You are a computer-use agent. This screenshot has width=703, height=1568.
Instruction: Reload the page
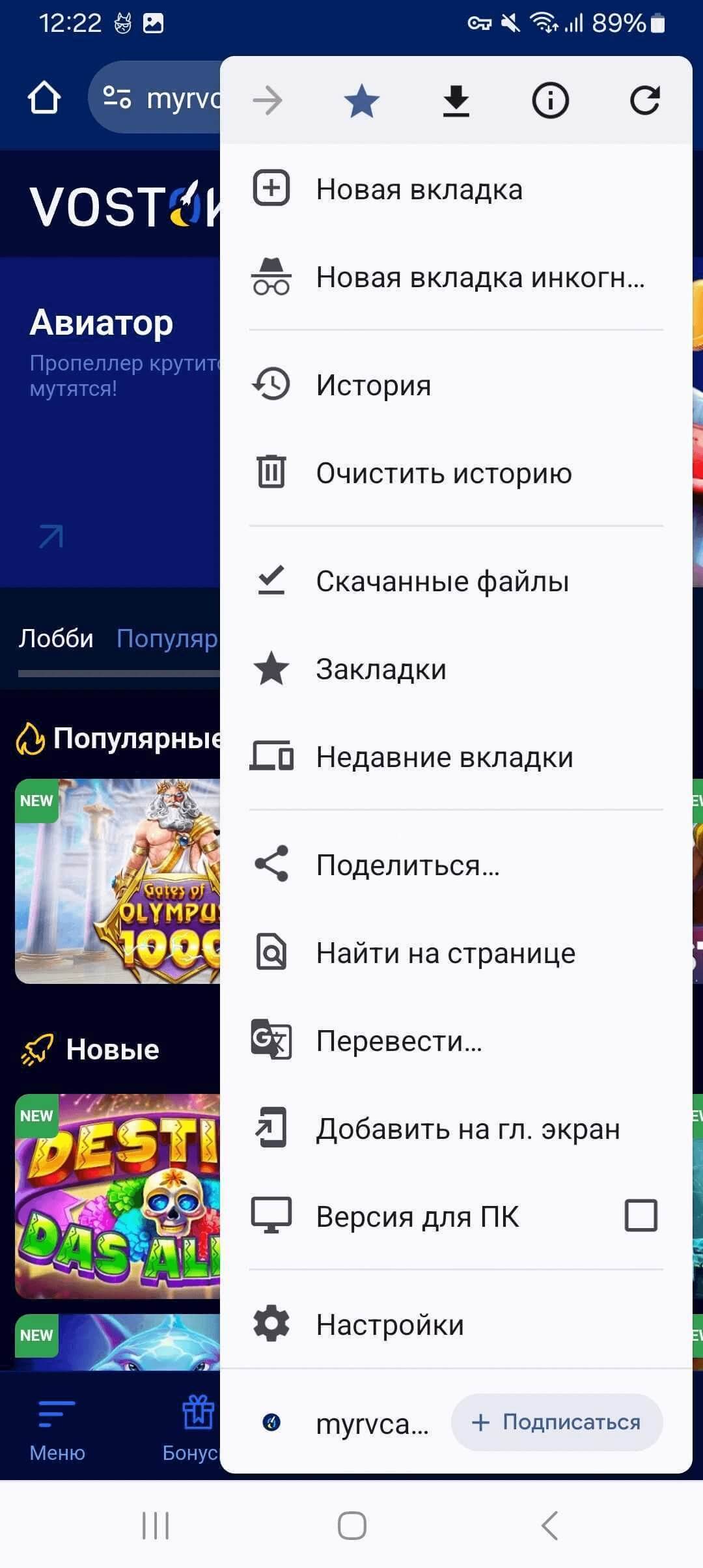click(644, 101)
